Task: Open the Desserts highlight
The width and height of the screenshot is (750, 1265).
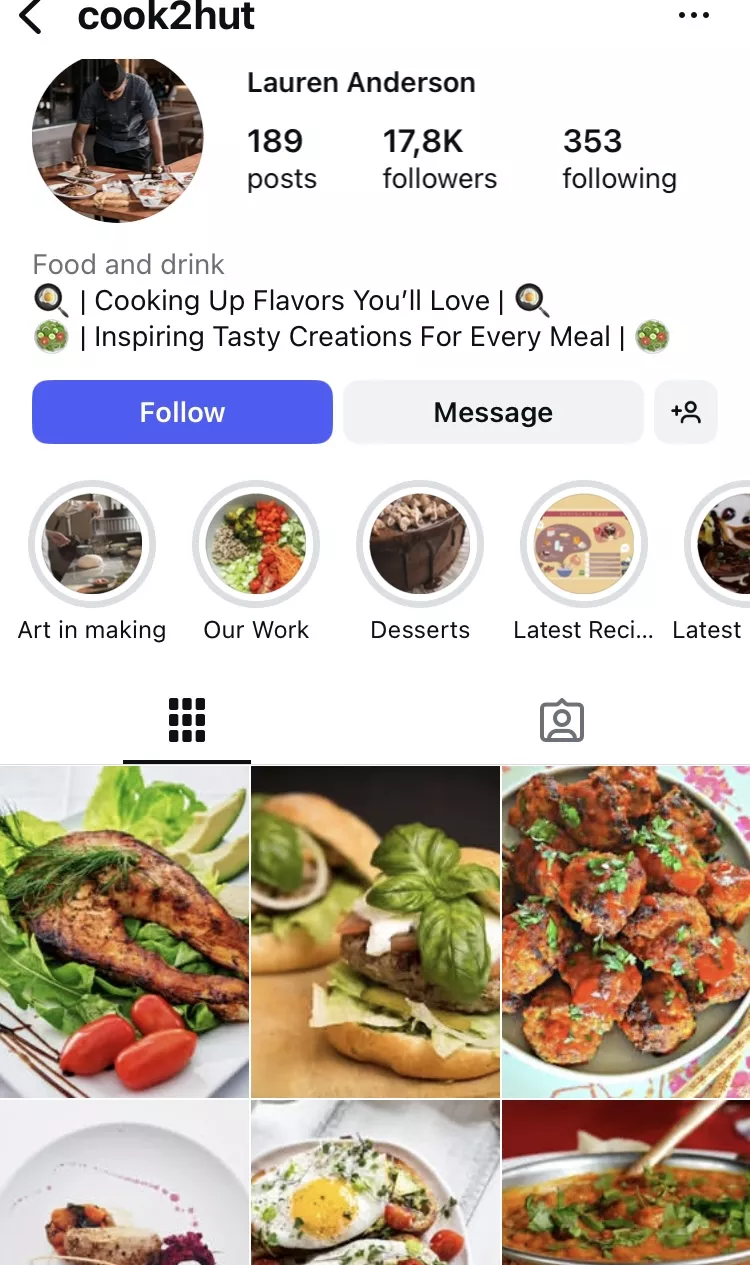Action: pos(420,545)
